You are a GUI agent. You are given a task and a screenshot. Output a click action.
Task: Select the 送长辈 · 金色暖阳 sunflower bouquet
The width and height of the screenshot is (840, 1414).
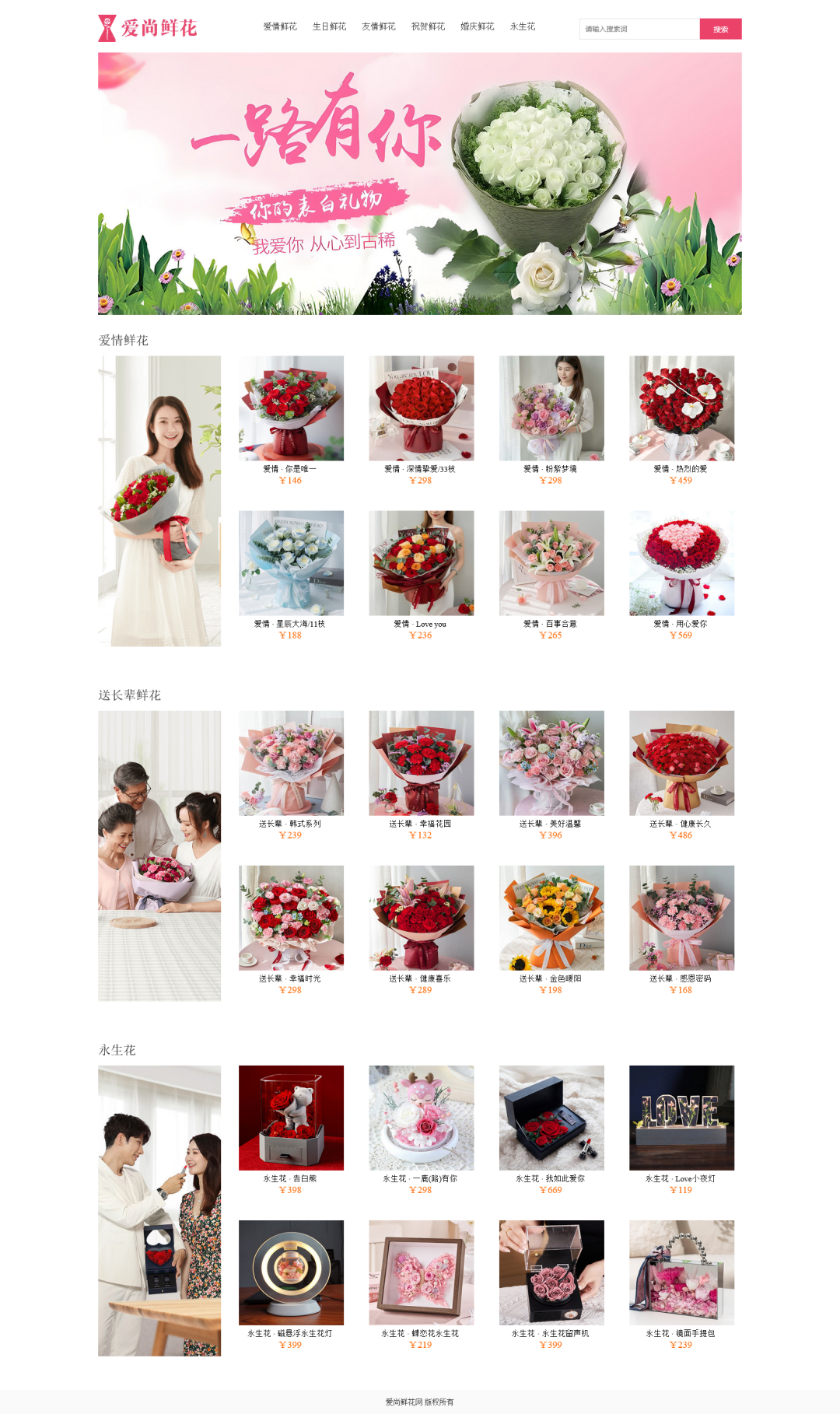pos(551,918)
